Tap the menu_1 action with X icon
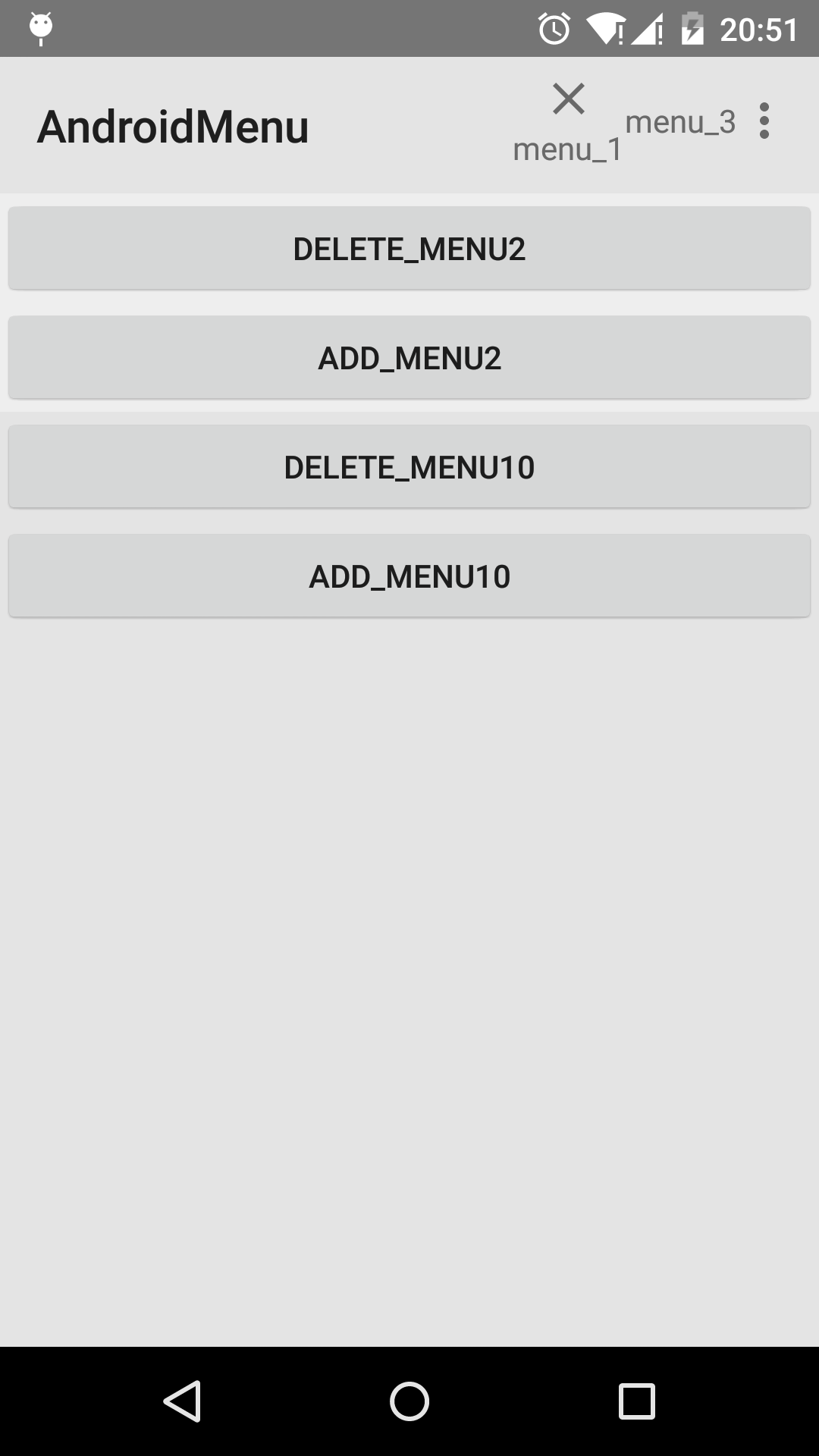819x1456 pixels. pos(568,123)
